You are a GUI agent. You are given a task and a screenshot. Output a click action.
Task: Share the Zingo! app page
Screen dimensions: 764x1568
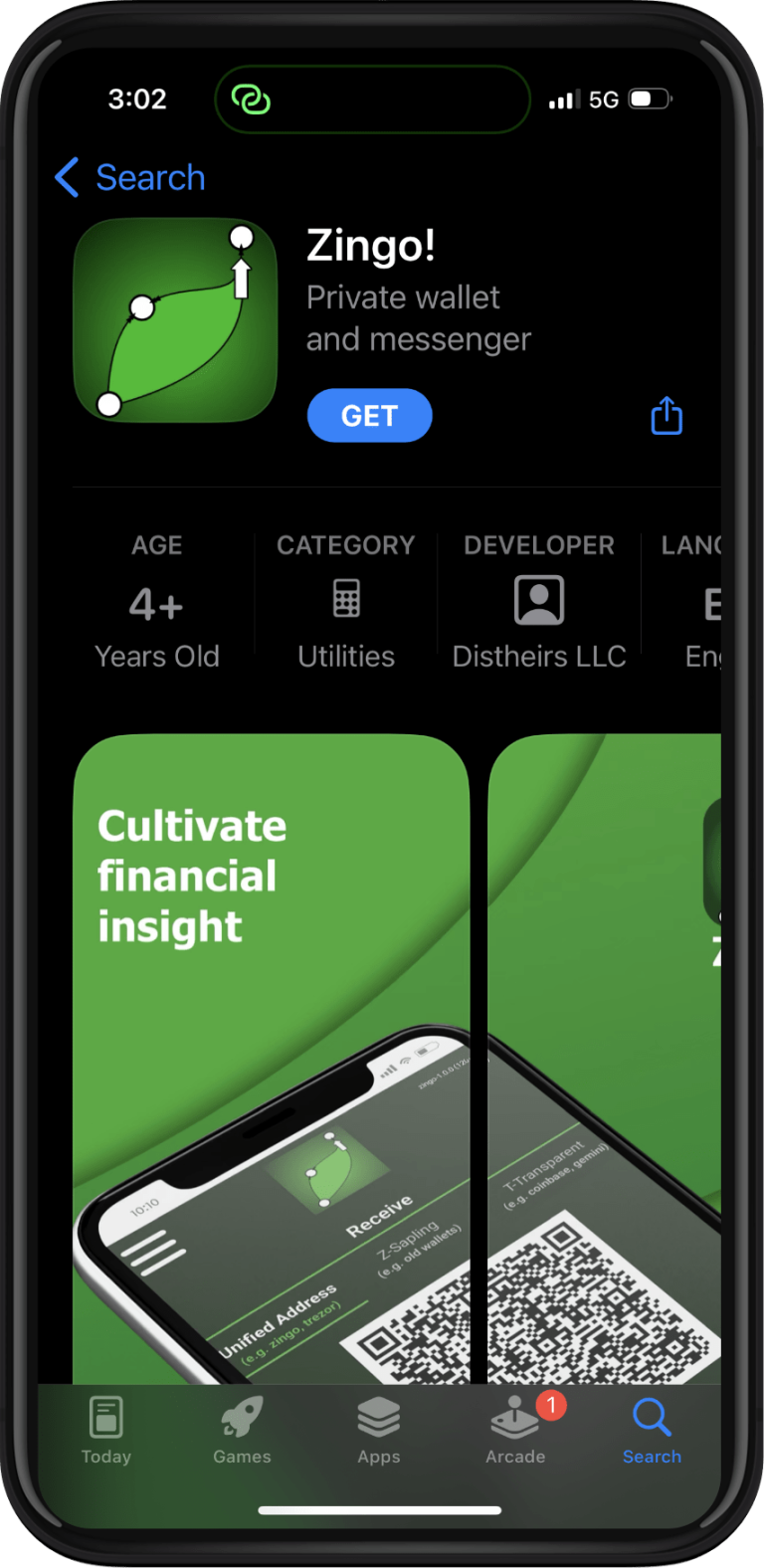click(x=667, y=416)
